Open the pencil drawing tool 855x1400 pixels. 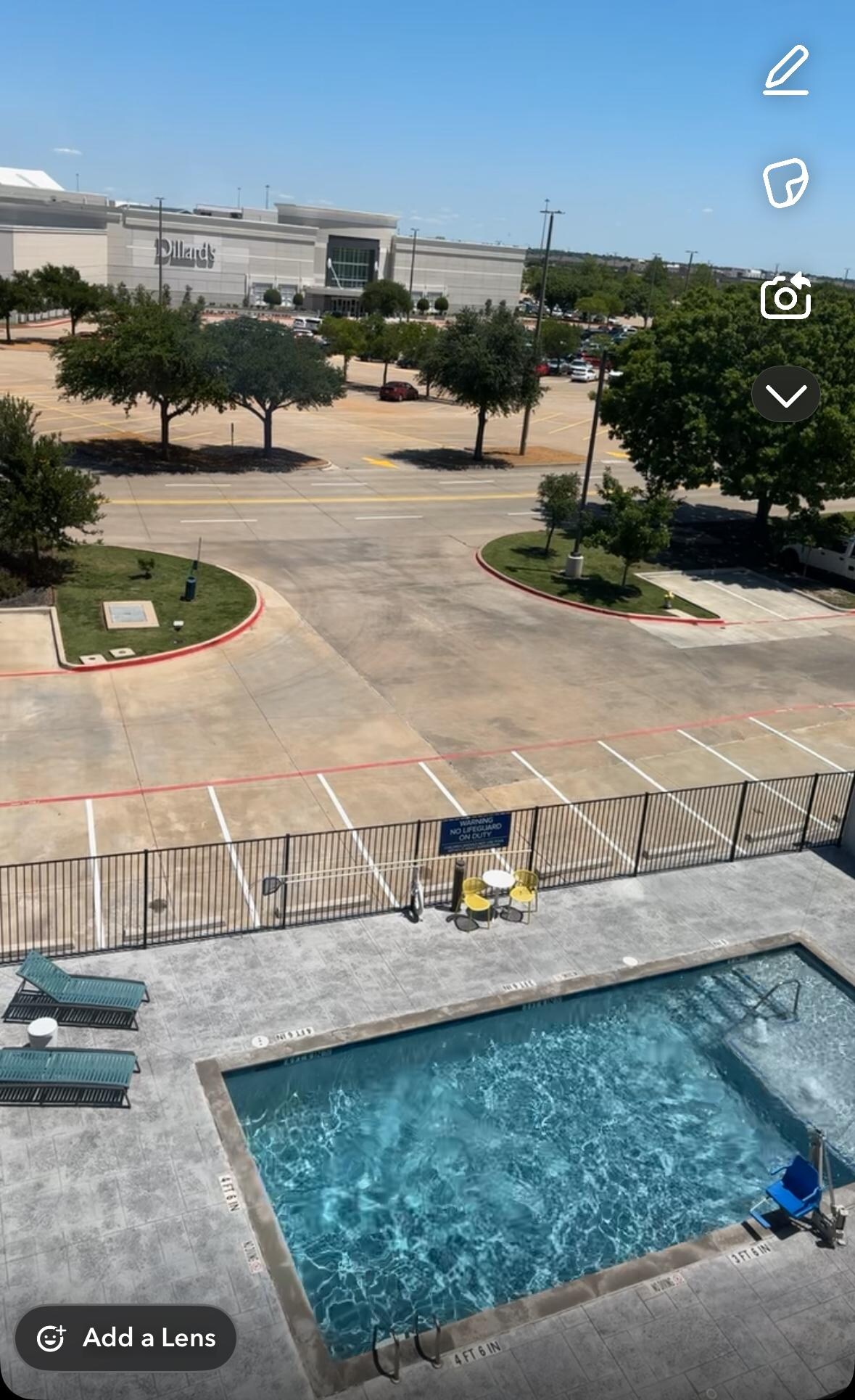pyautogui.click(x=786, y=70)
